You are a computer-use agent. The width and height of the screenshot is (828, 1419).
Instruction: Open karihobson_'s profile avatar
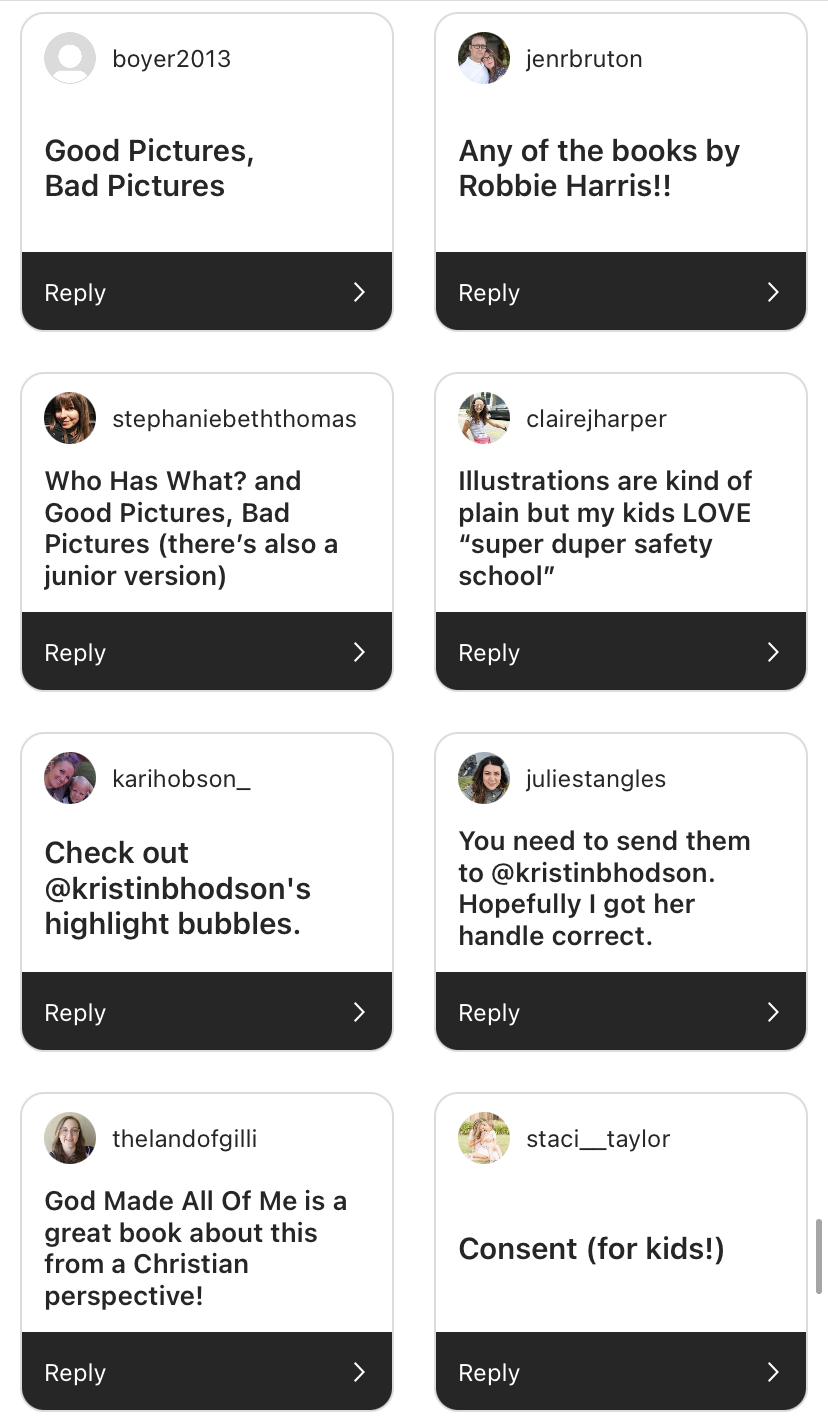[70, 778]
